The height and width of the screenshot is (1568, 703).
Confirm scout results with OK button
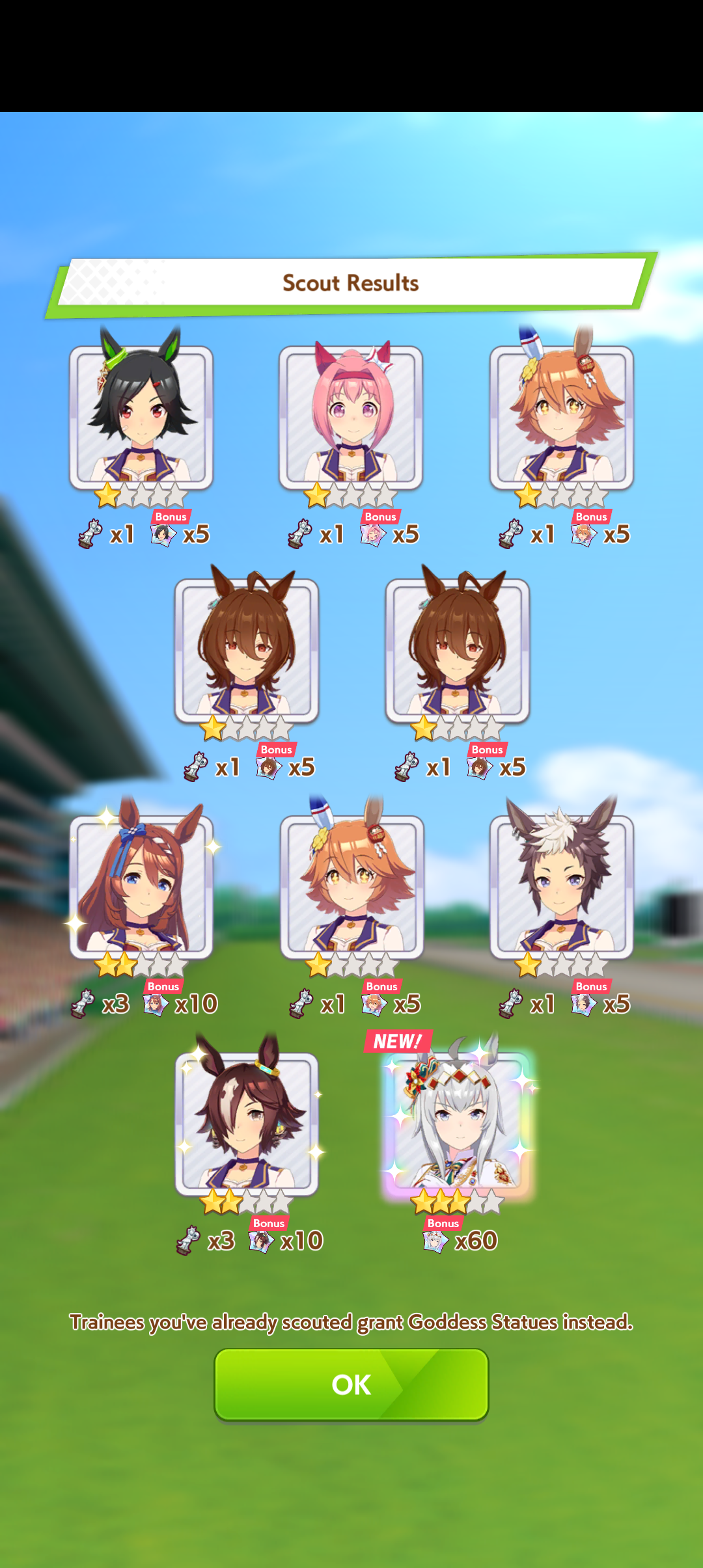click(x=351, y=1384)
